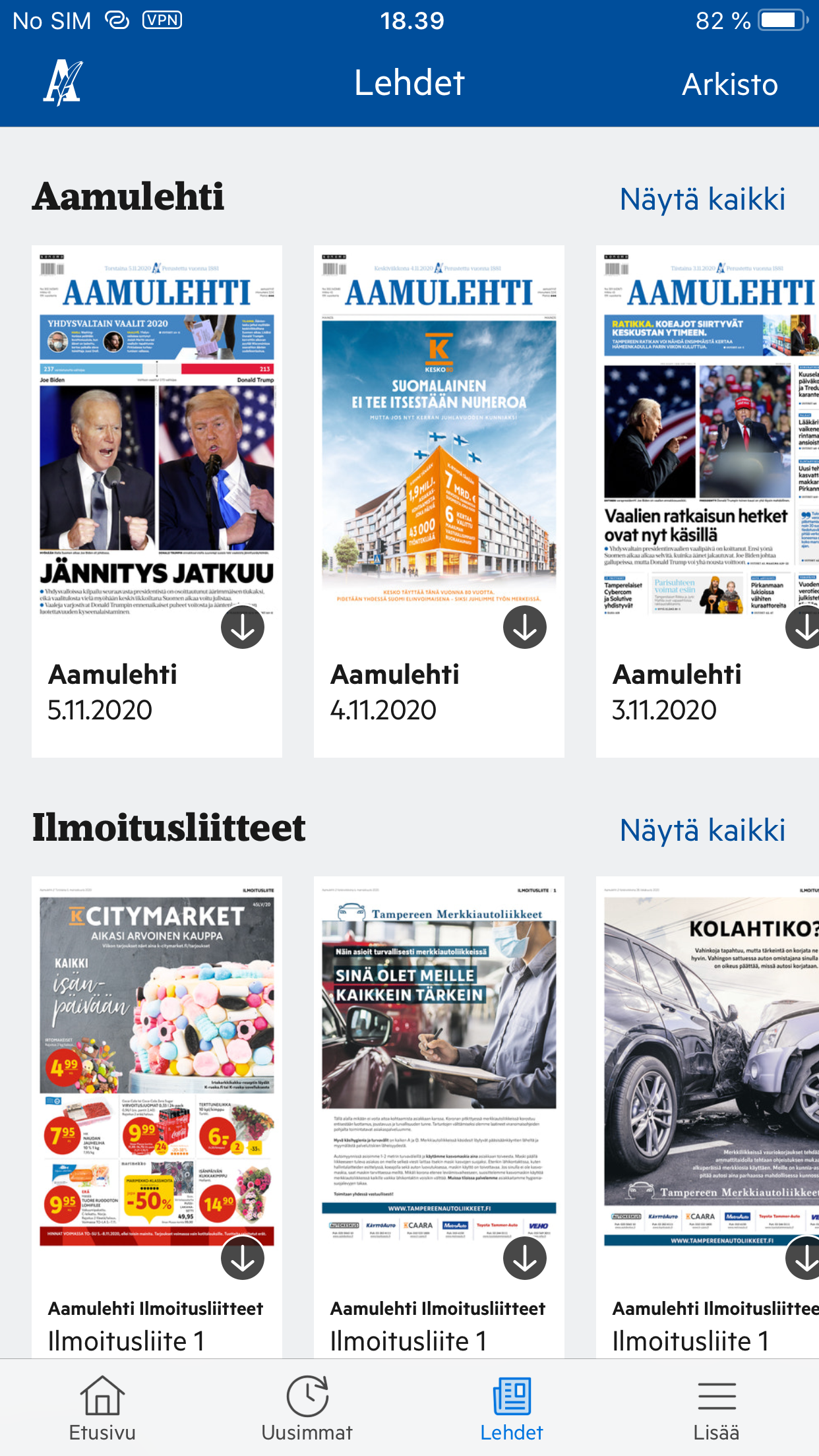The width and height of the screenshot is (819, 1456).
Task: Open Aamulehti issue dated 3.11.2020
Action: (x=708, y=501)
